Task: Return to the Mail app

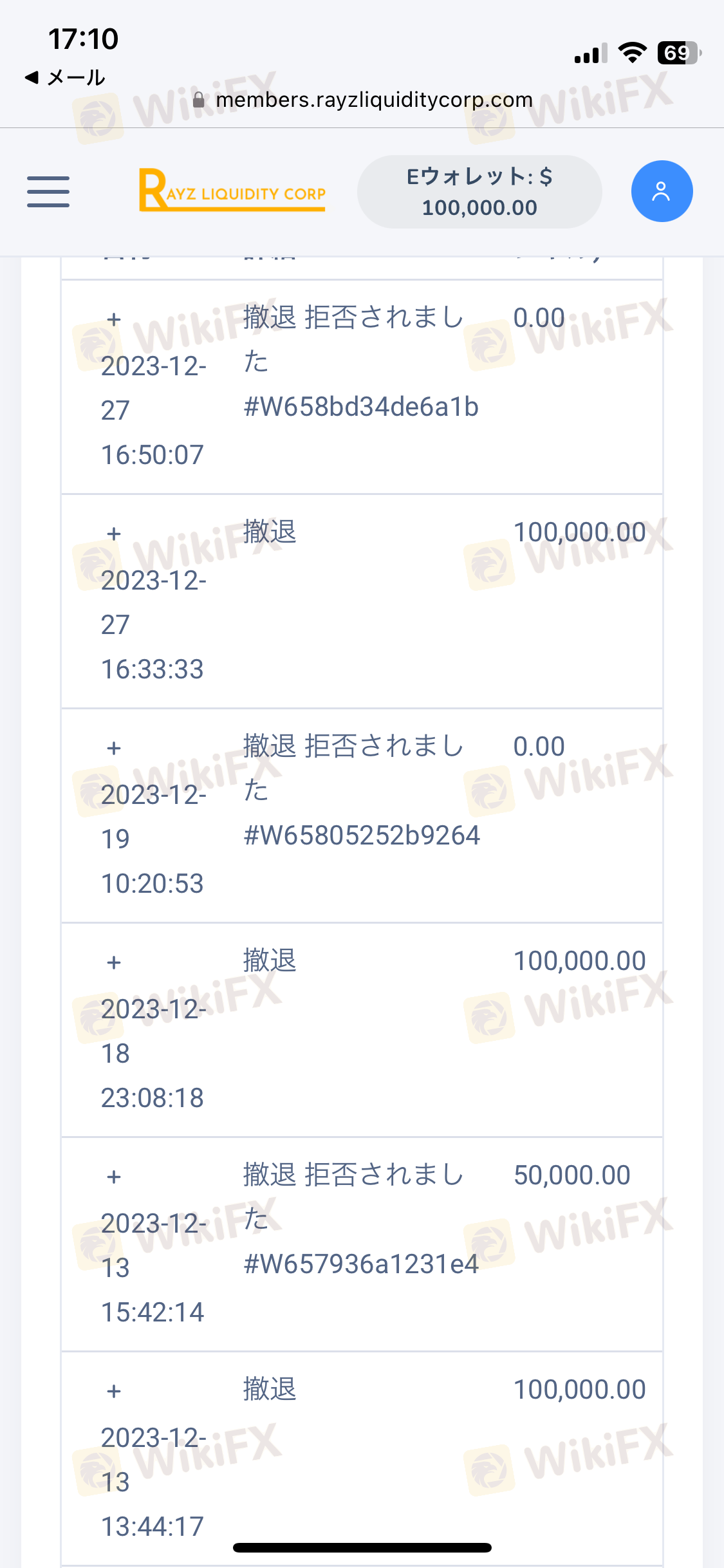Action: click(x=65, y=78)
